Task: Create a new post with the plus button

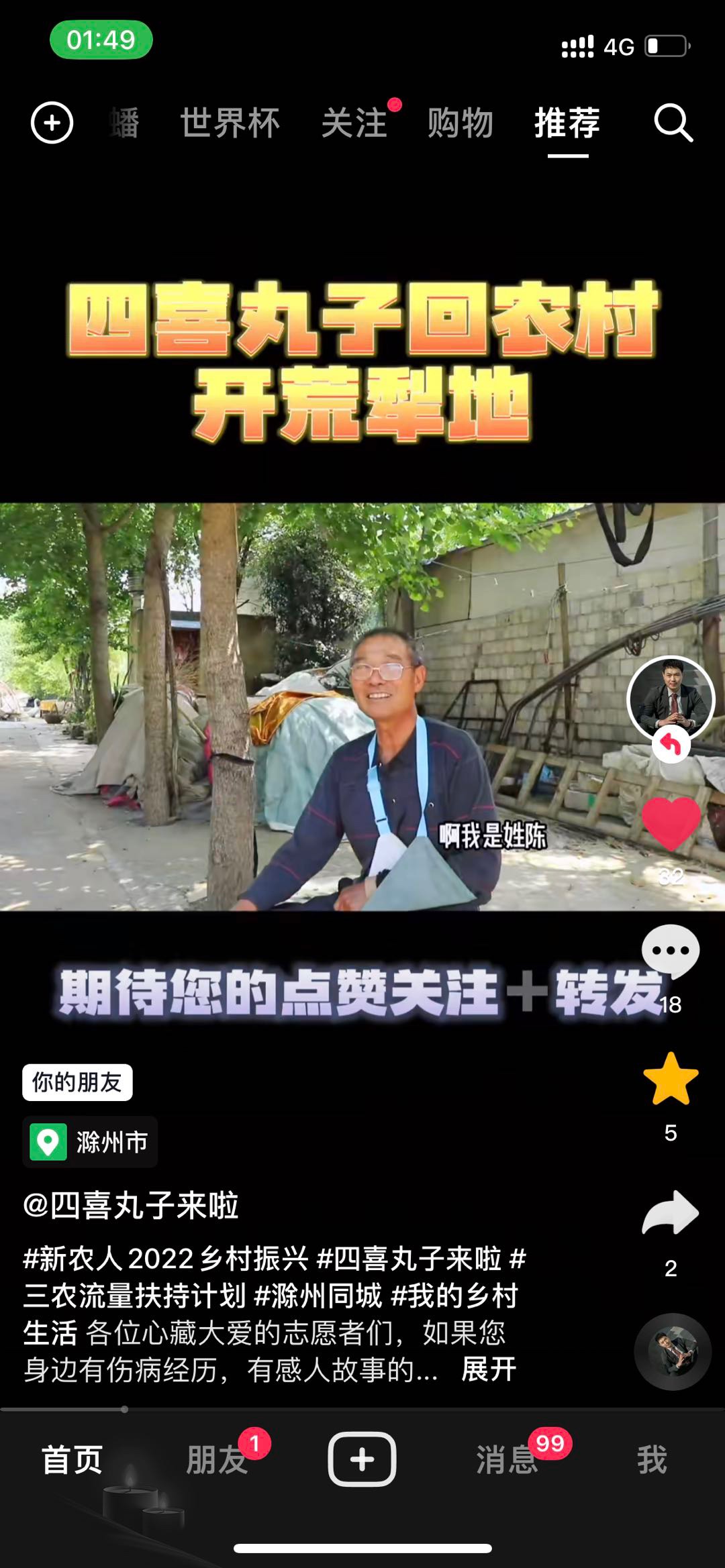Action: coord(362,1459)
